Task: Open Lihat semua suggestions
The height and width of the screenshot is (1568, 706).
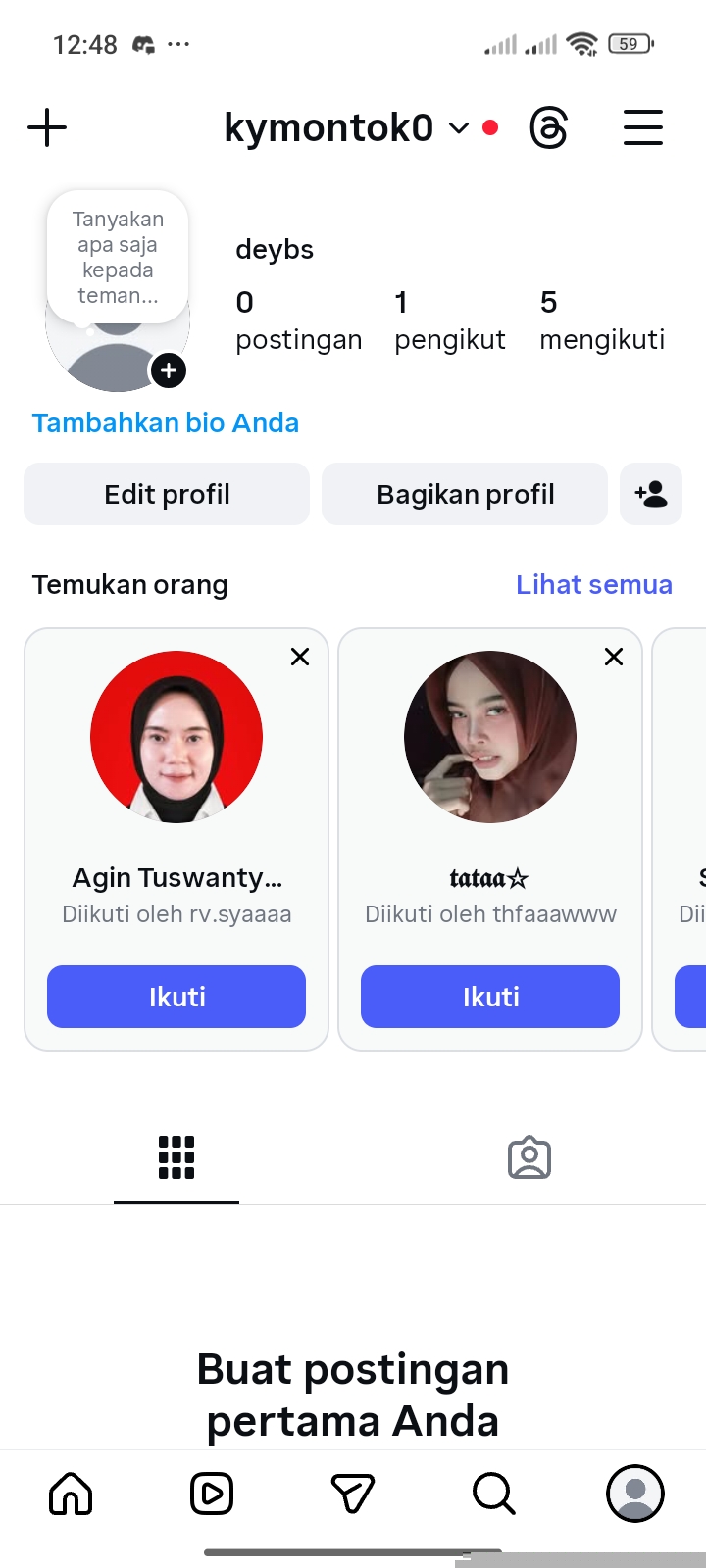Action: (x=594, y=585)
